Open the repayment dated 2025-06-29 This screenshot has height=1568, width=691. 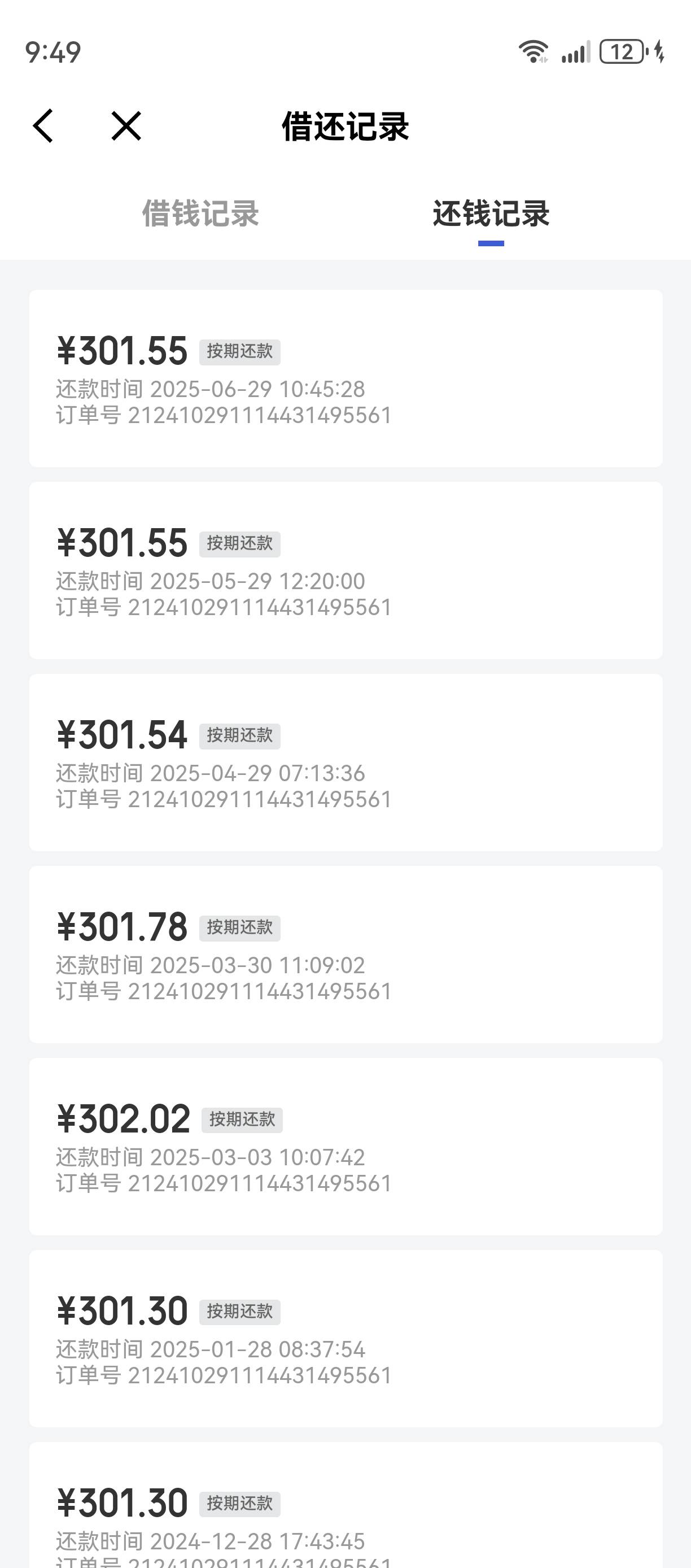[x=345, y=378]
